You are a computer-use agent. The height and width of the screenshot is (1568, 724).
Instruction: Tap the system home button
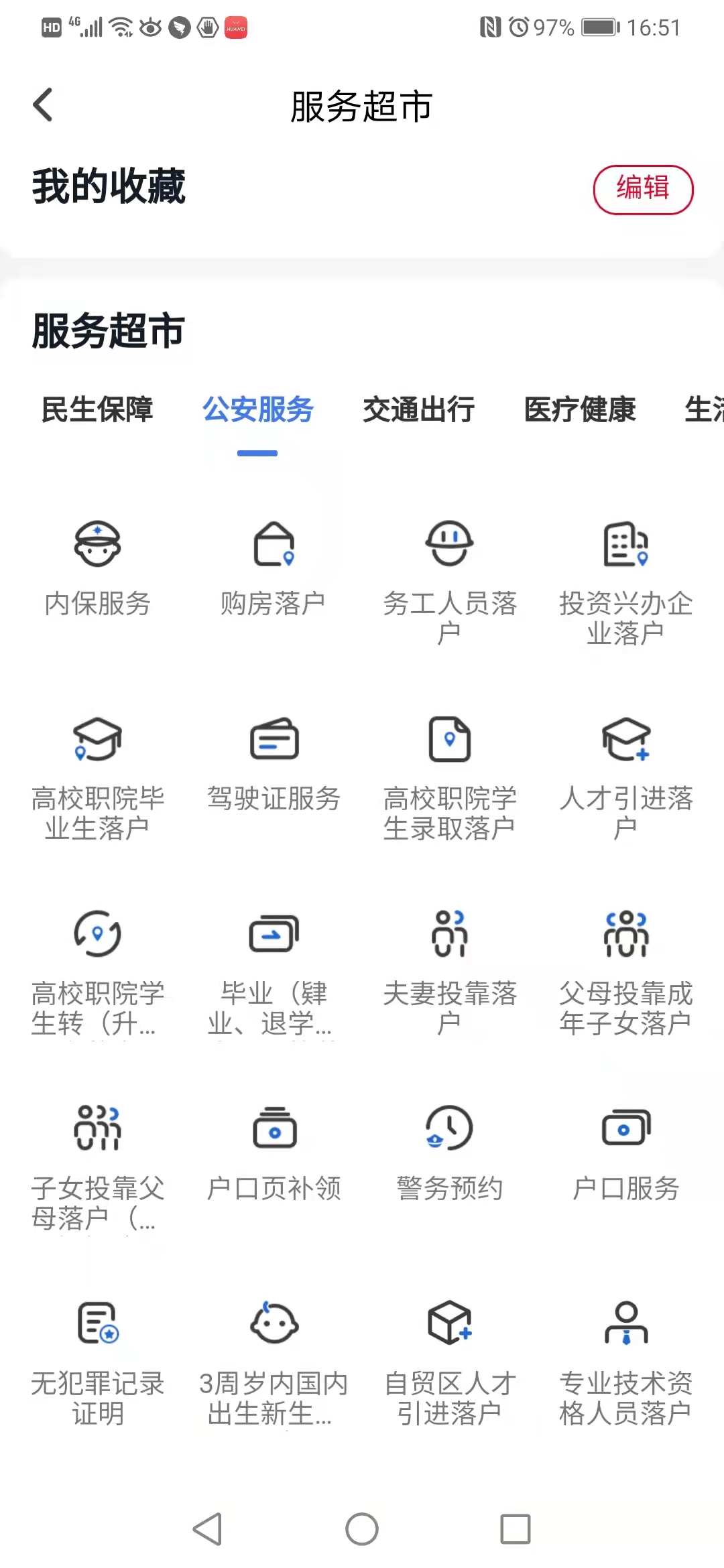(x=362, y=1529)
